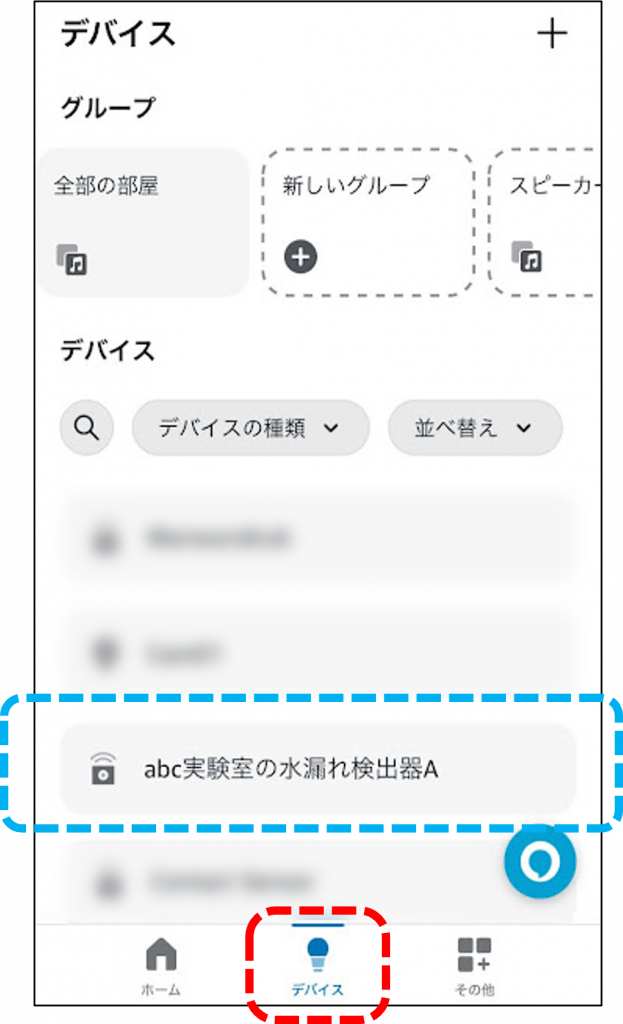Tap the plus icon to add device
Screen dimensions: 623x1024
pyautogui.click(x=551, y=34)
